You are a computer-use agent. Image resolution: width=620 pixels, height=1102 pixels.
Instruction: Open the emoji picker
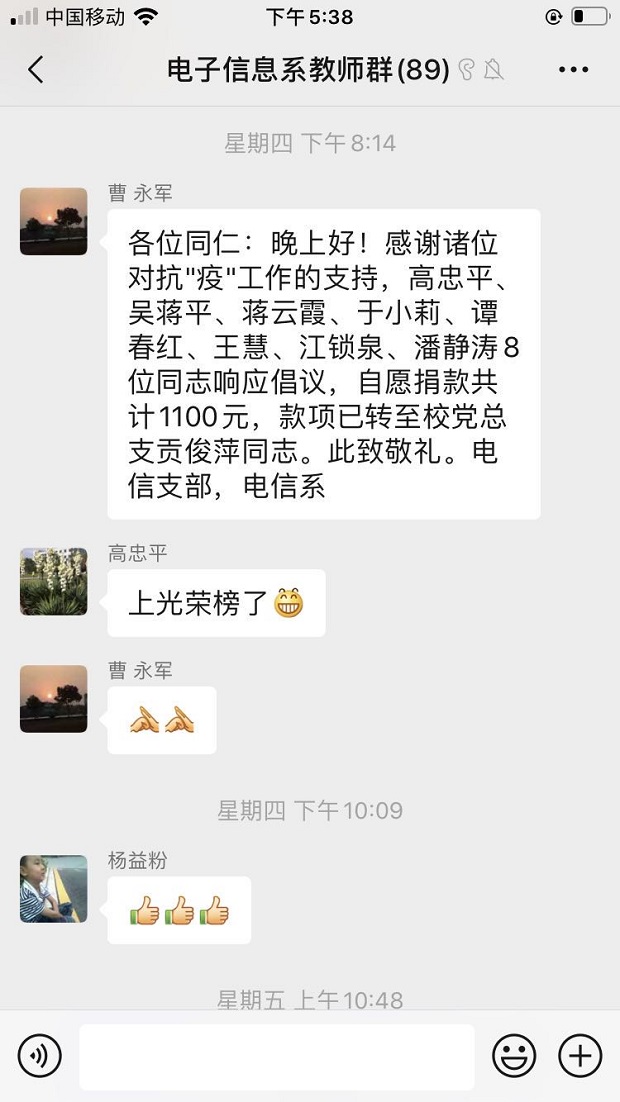click(x=514, y=1056)
